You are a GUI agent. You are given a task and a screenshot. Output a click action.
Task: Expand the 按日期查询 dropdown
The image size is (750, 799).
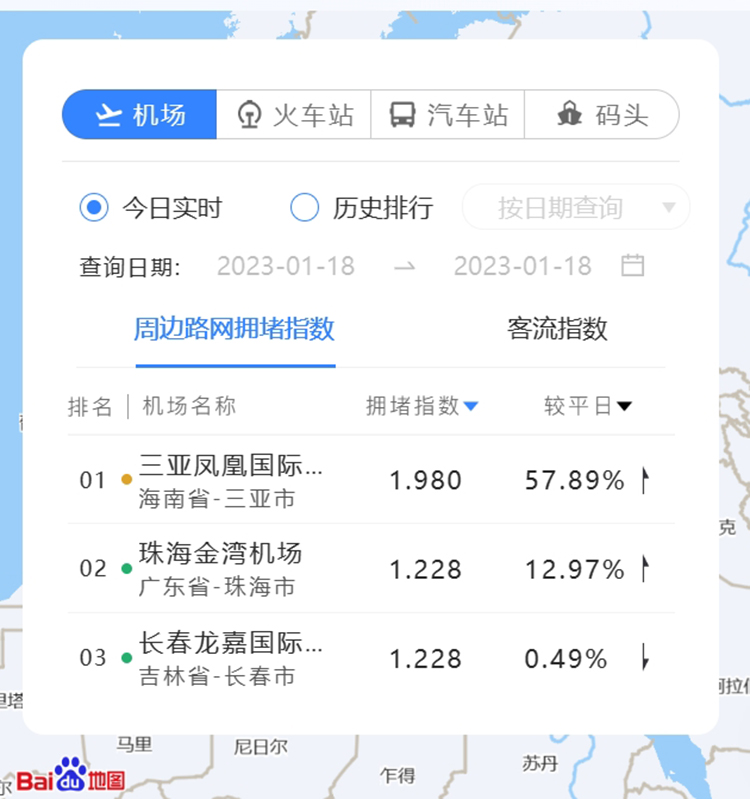tap(575, 208)
